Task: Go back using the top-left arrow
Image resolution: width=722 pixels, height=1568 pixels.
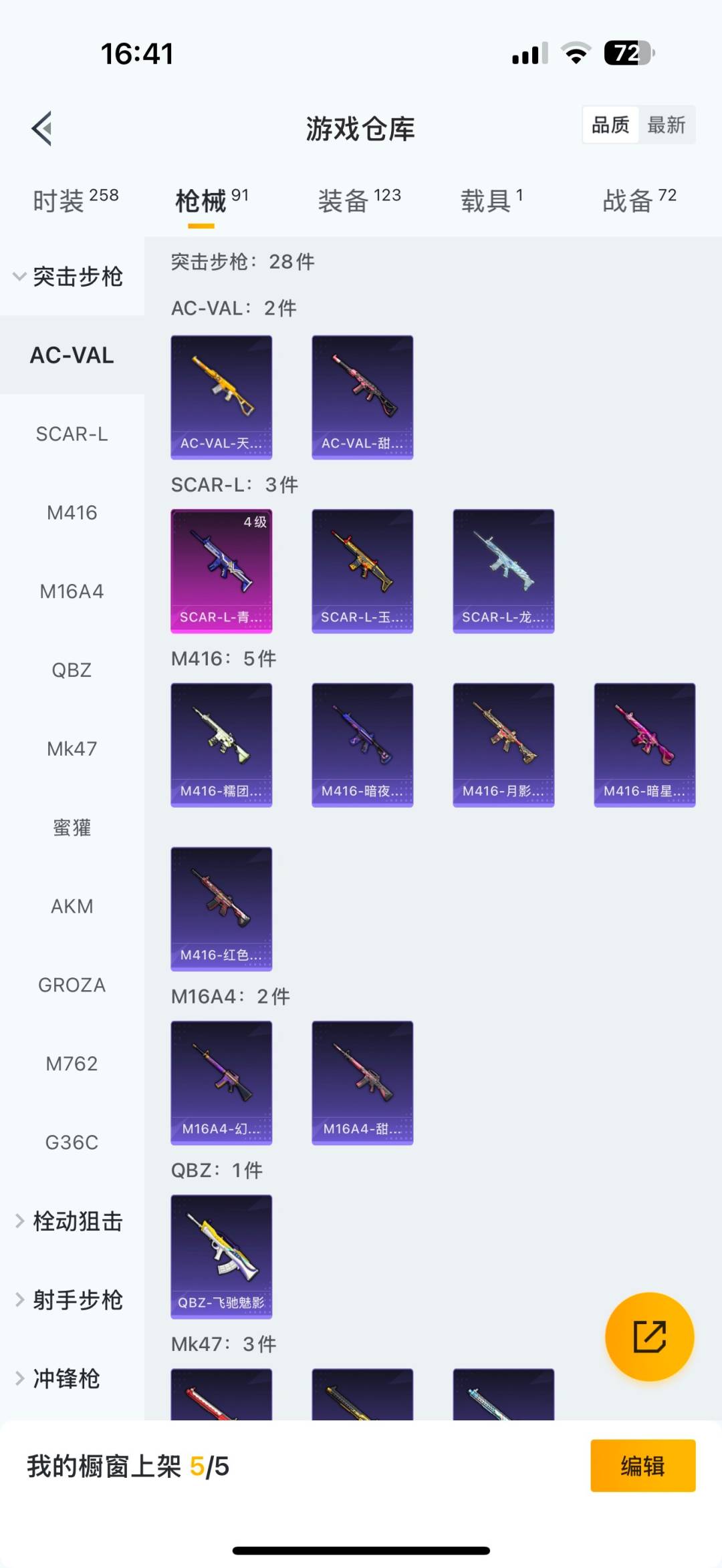Action: click(x=42, y=128)
